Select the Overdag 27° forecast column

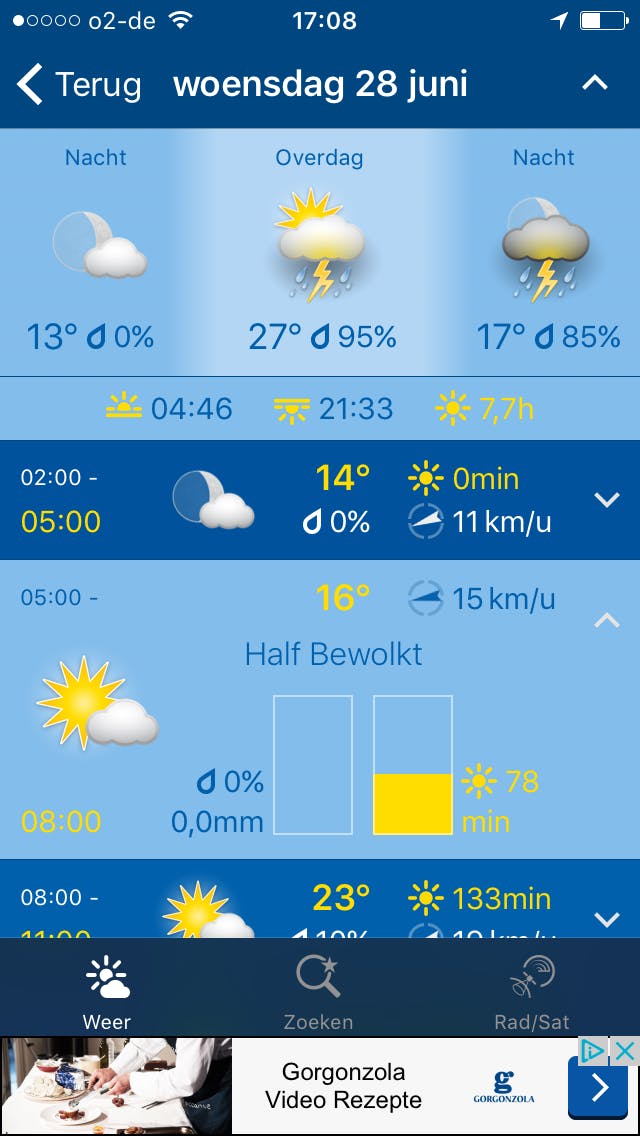(320, 252)
